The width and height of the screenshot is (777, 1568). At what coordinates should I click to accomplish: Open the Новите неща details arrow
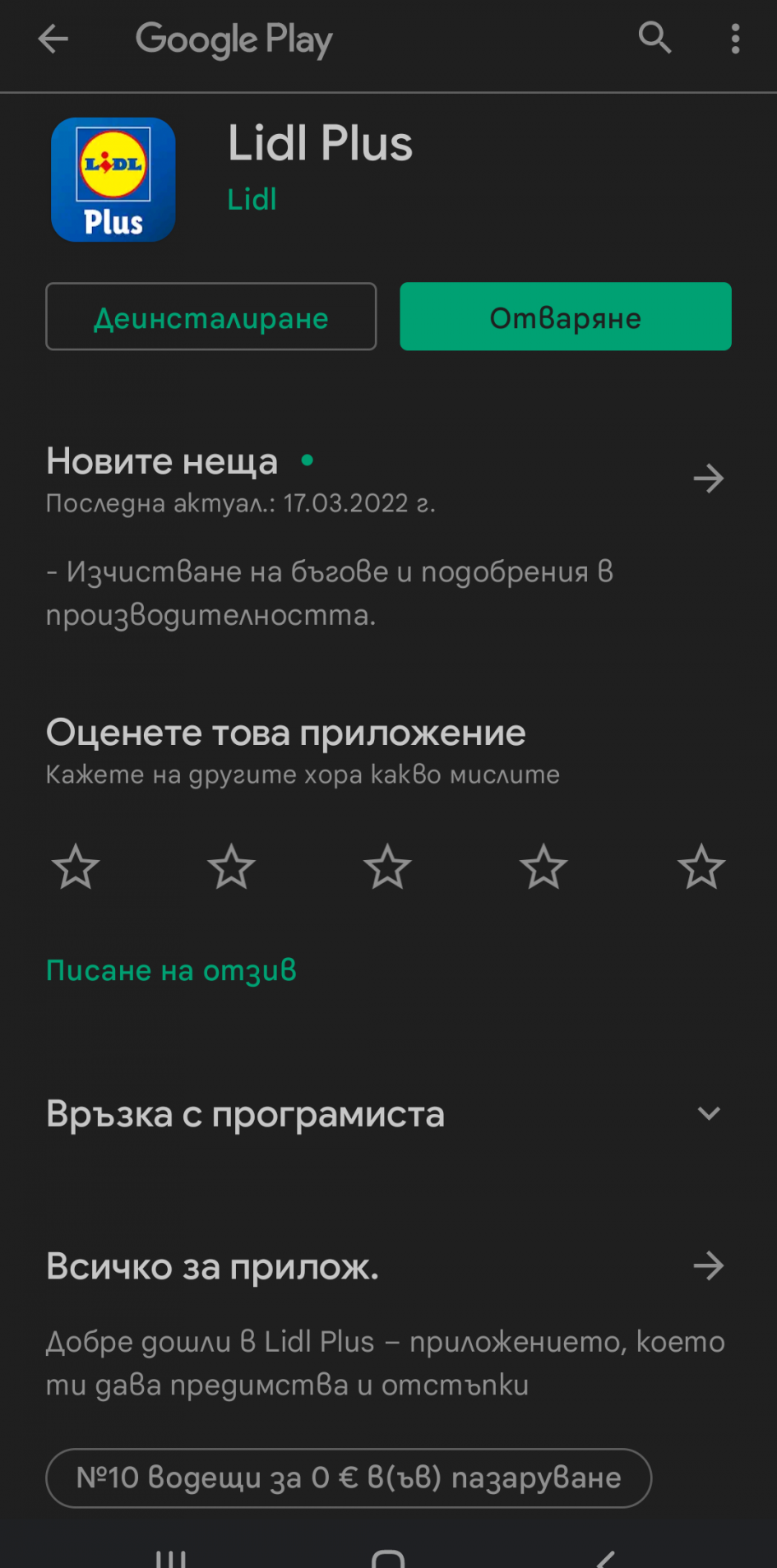coord(708,478)
